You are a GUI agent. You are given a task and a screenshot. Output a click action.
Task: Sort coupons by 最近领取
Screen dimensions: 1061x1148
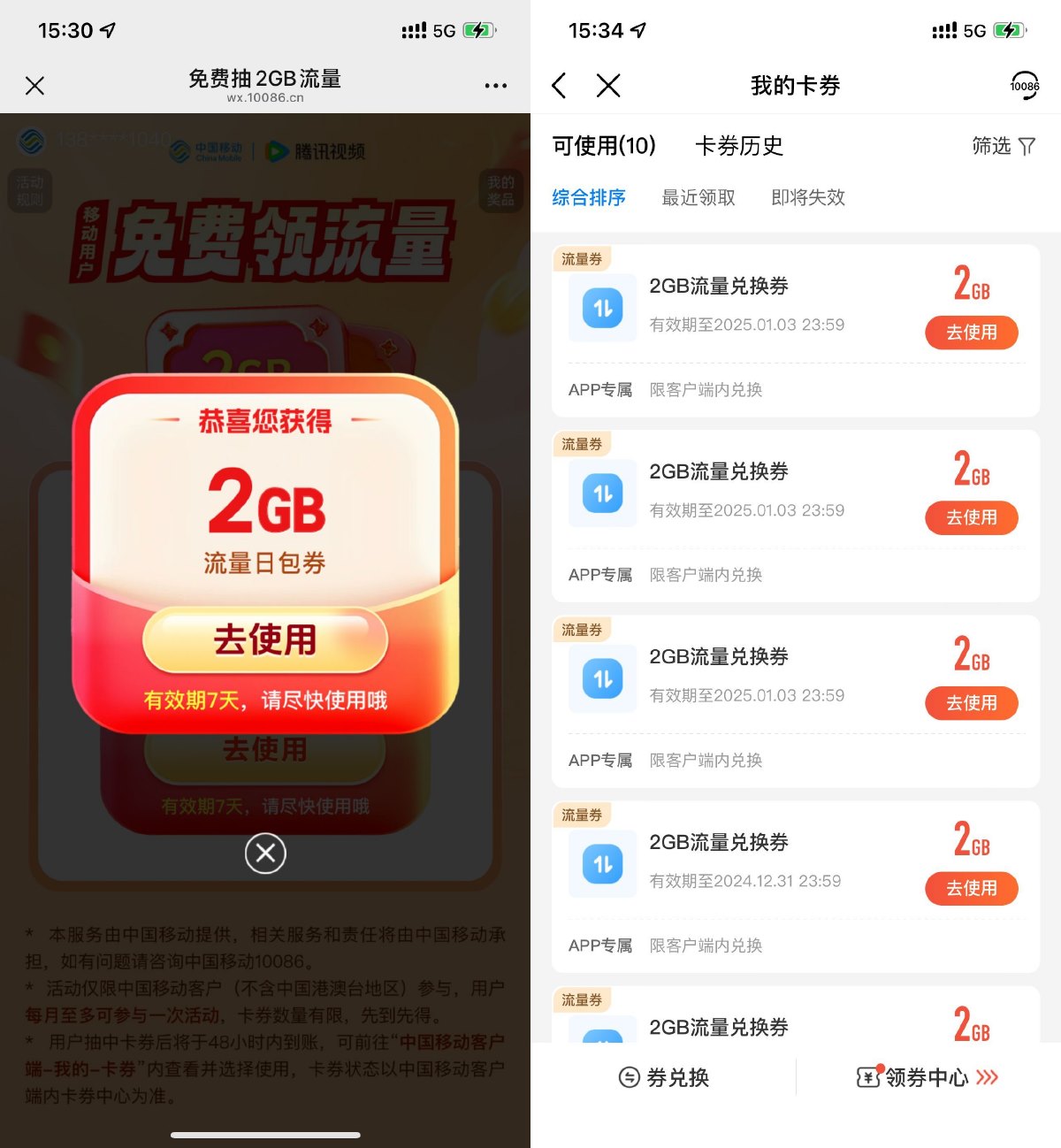click(x=698, y=197)
